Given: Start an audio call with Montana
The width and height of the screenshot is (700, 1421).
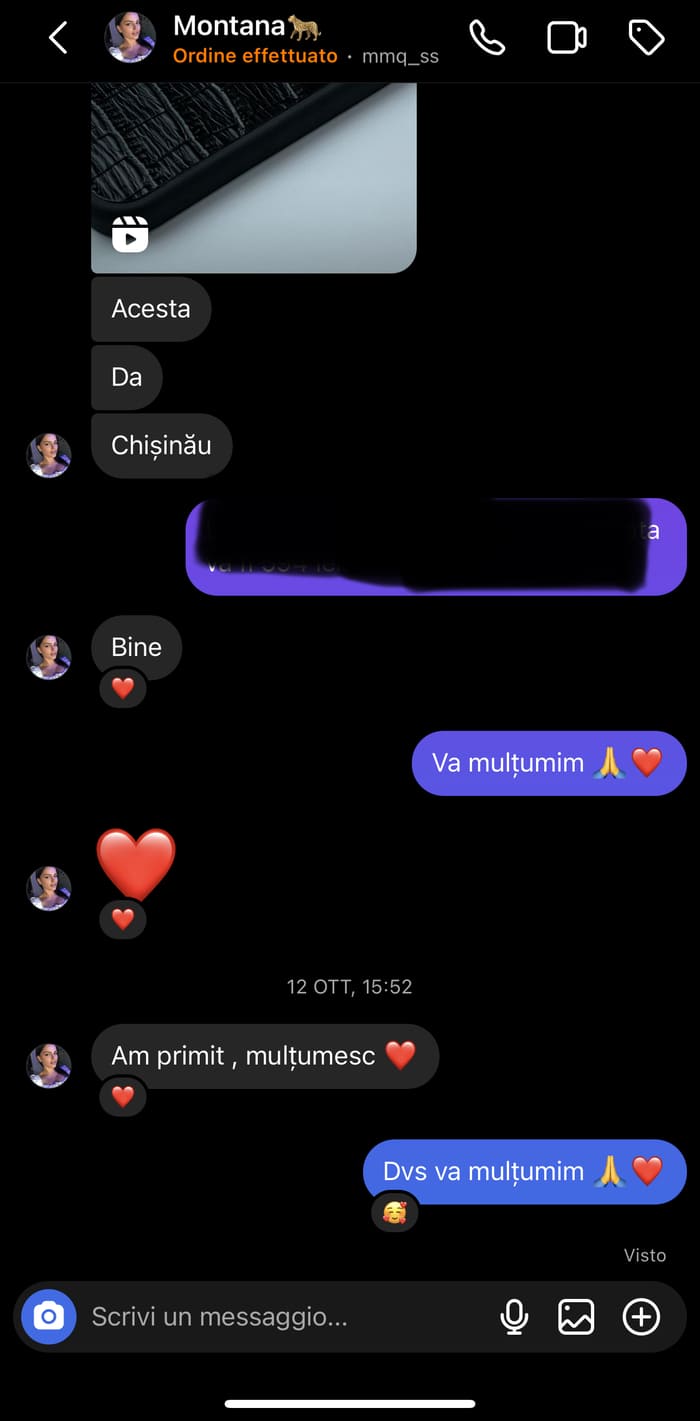Looking at the screenshot, I should click(x=487, y=38).
